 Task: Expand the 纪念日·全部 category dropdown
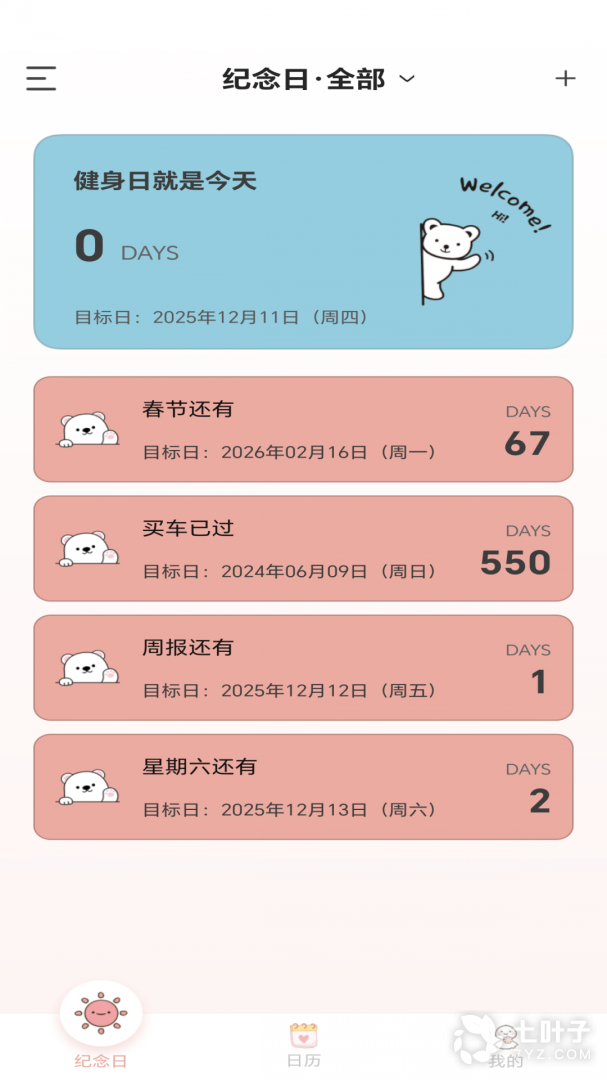click(x=318, y=79)
